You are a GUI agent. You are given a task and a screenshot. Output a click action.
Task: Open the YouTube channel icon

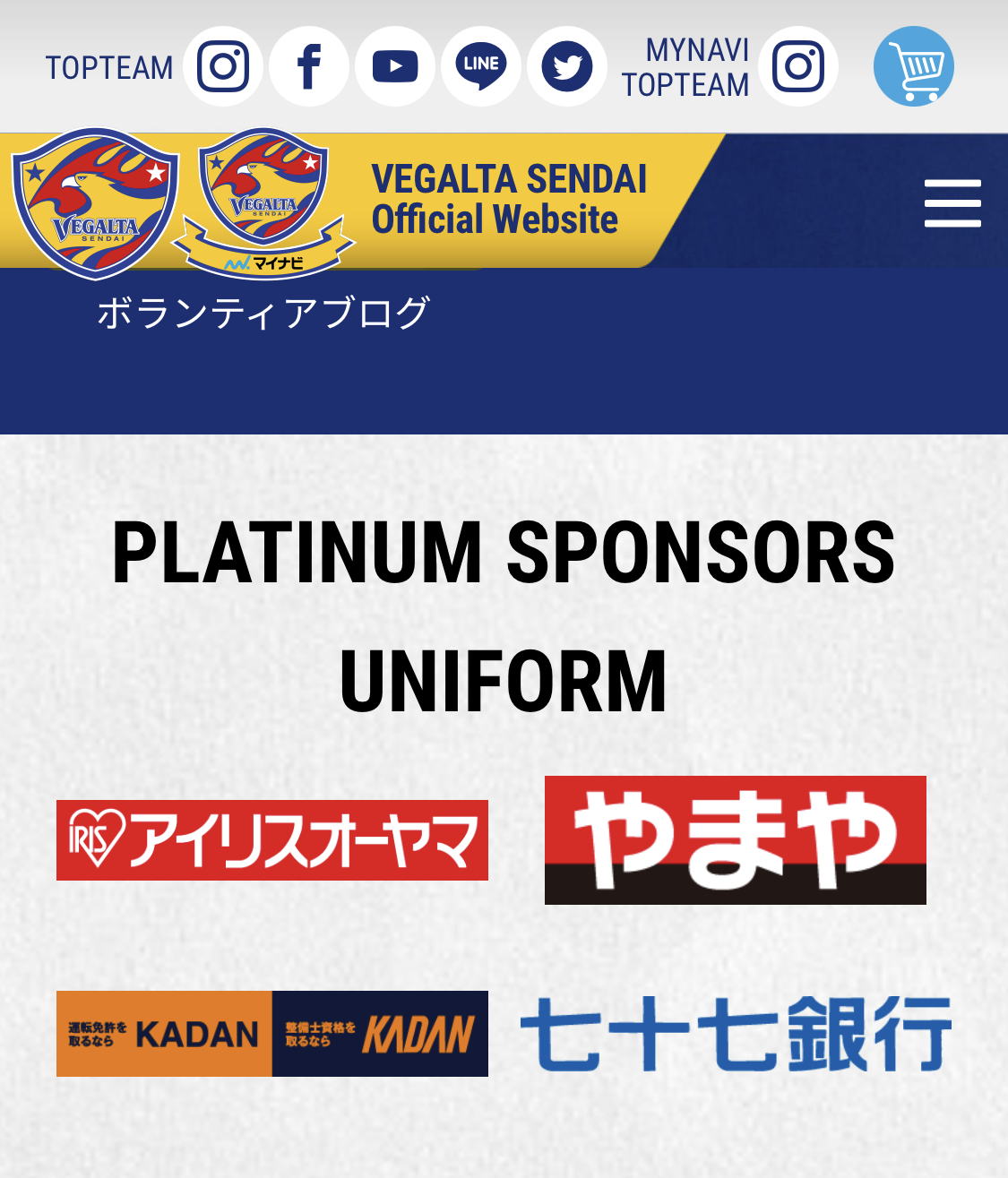click(395, 66)
